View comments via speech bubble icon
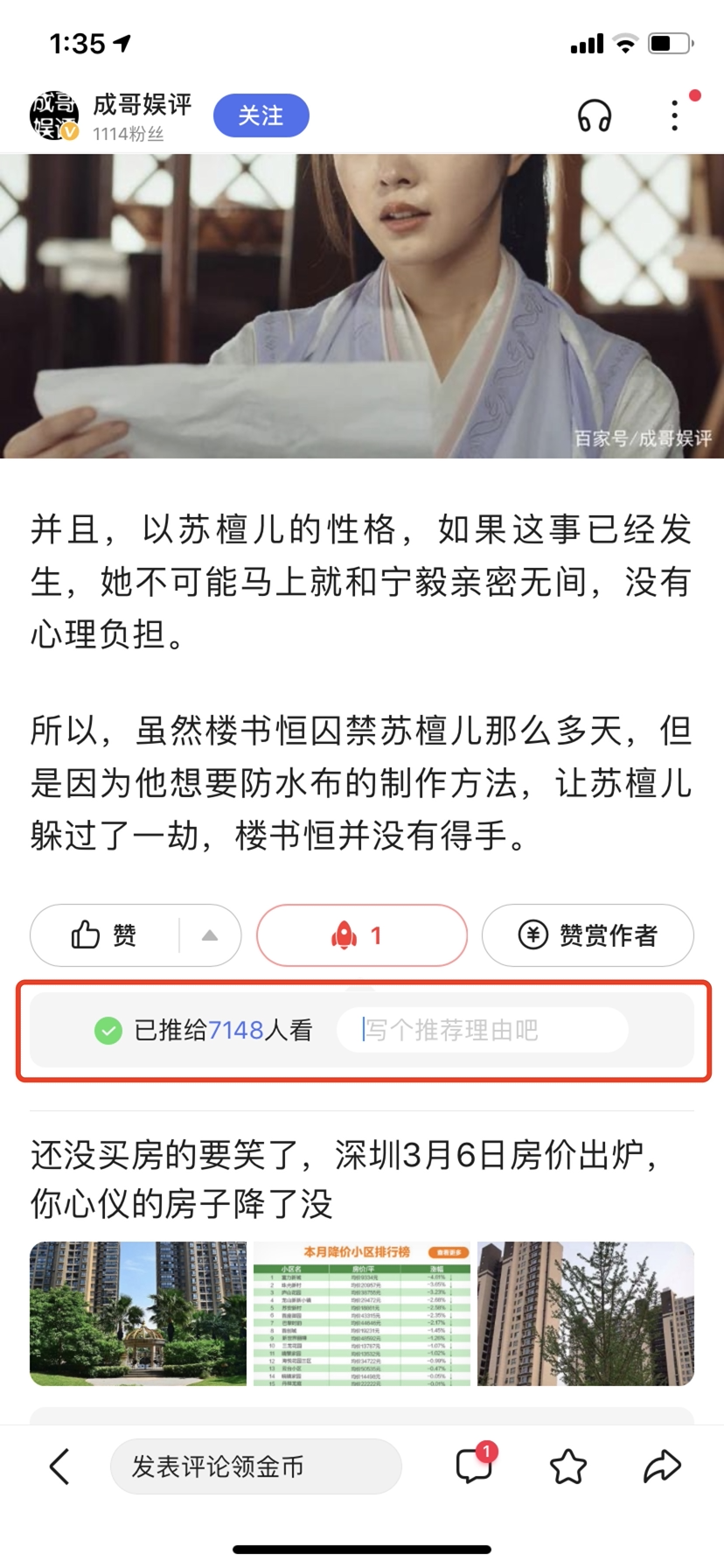 coord(476,1465)
